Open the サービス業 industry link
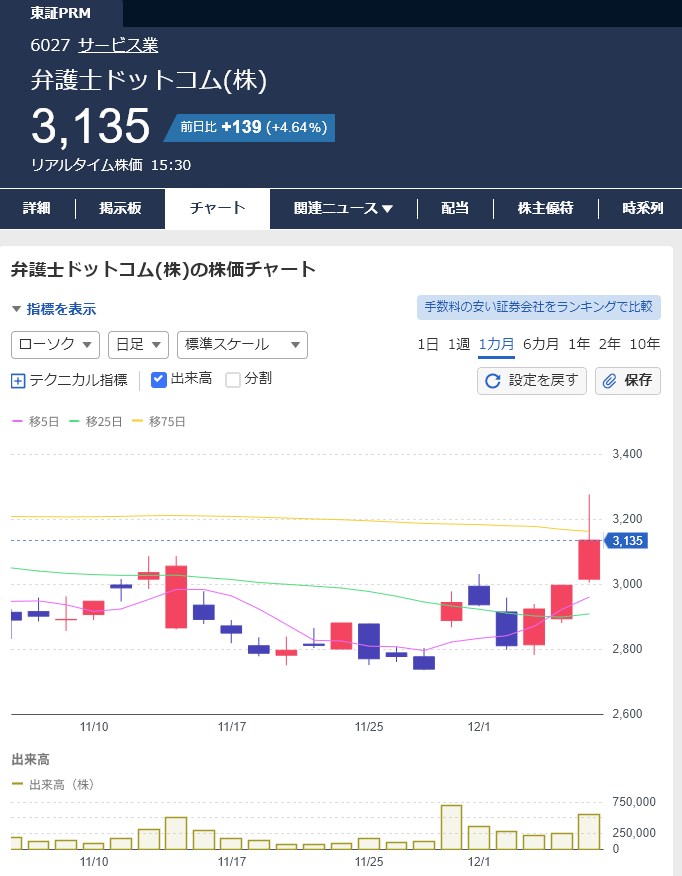The width and height of the screenshot is (682, 876). (118, 45)
